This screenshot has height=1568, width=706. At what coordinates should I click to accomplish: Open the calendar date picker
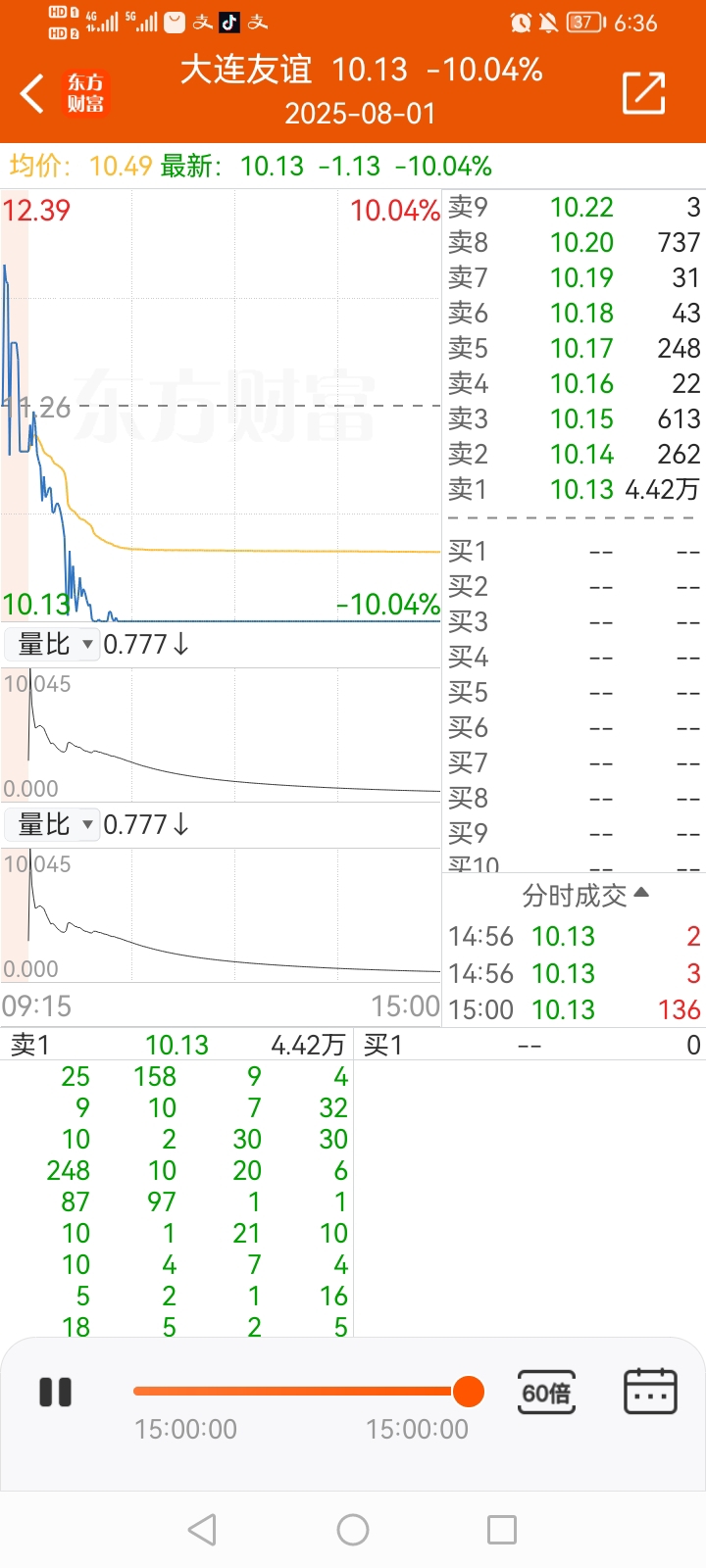click(x=650, y=1392)
